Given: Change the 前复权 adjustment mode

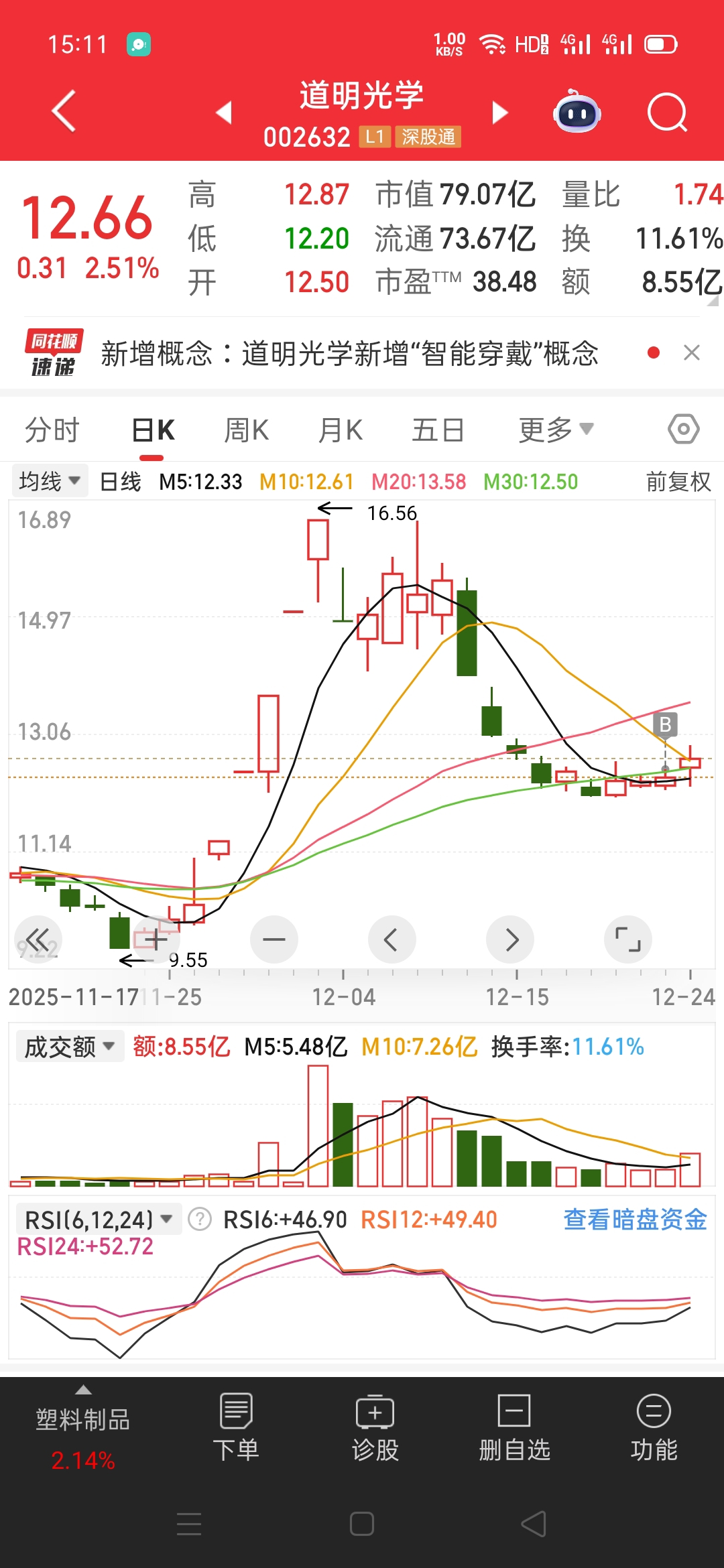Looking at the screenshot, I should [678, 482].
